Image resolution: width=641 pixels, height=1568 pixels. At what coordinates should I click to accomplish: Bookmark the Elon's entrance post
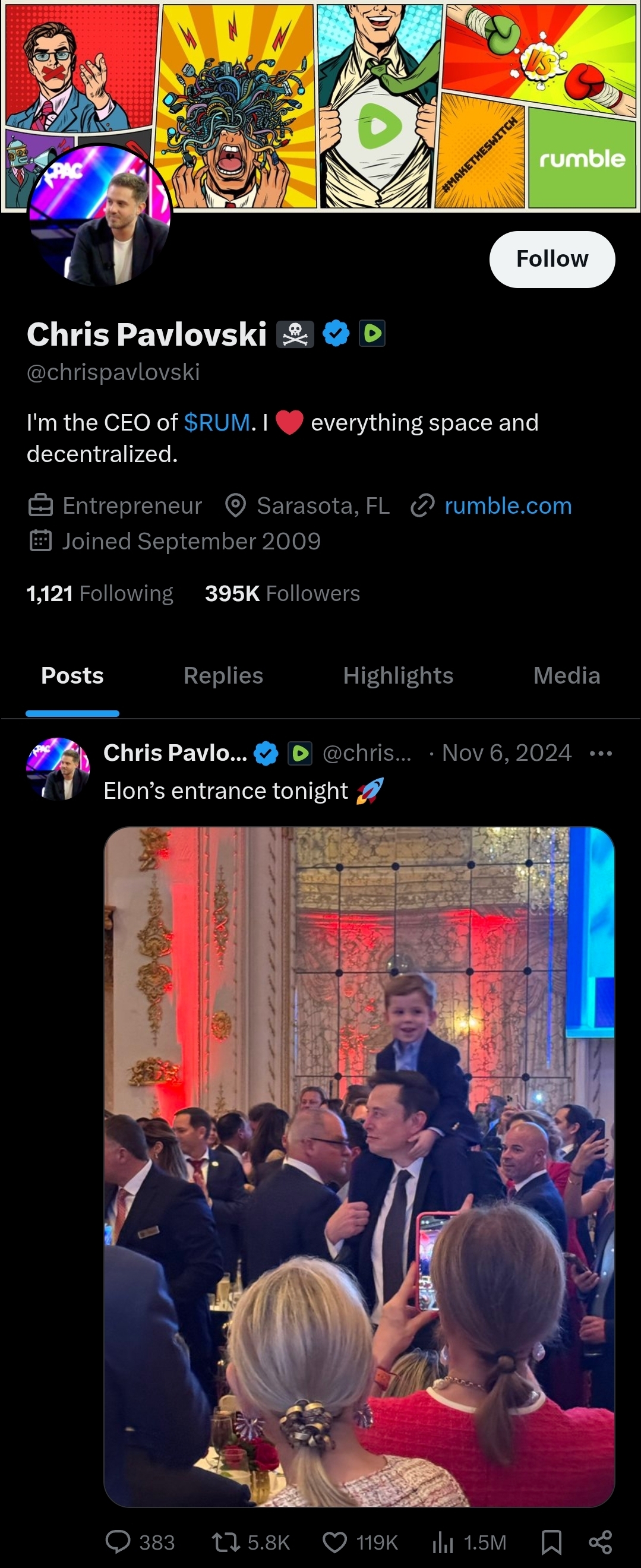pos(551,1542)
